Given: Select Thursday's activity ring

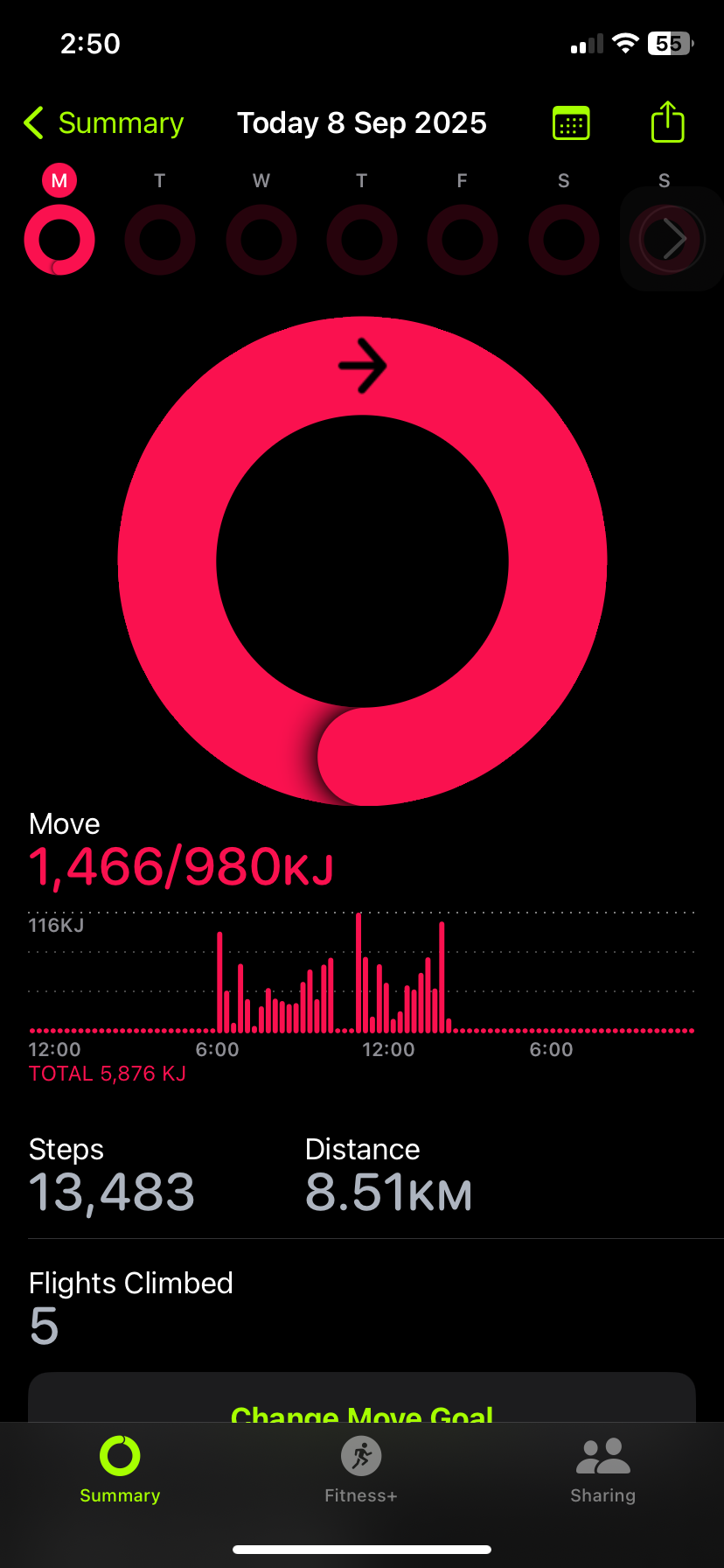Looking at the screenshot, I should (x=362, y=240).
